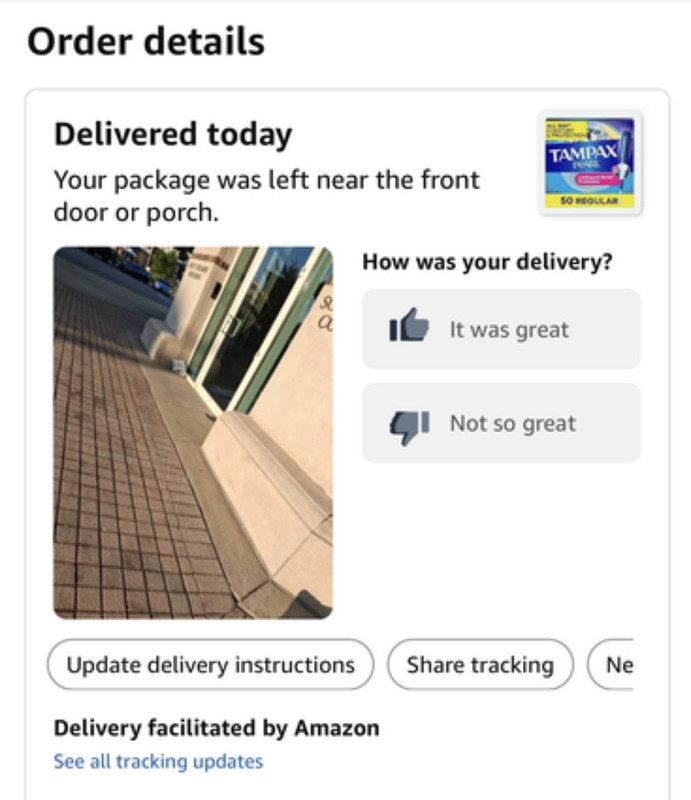Share tracking for this order
This screenshot has height=800, width=691.
point(480,664)
